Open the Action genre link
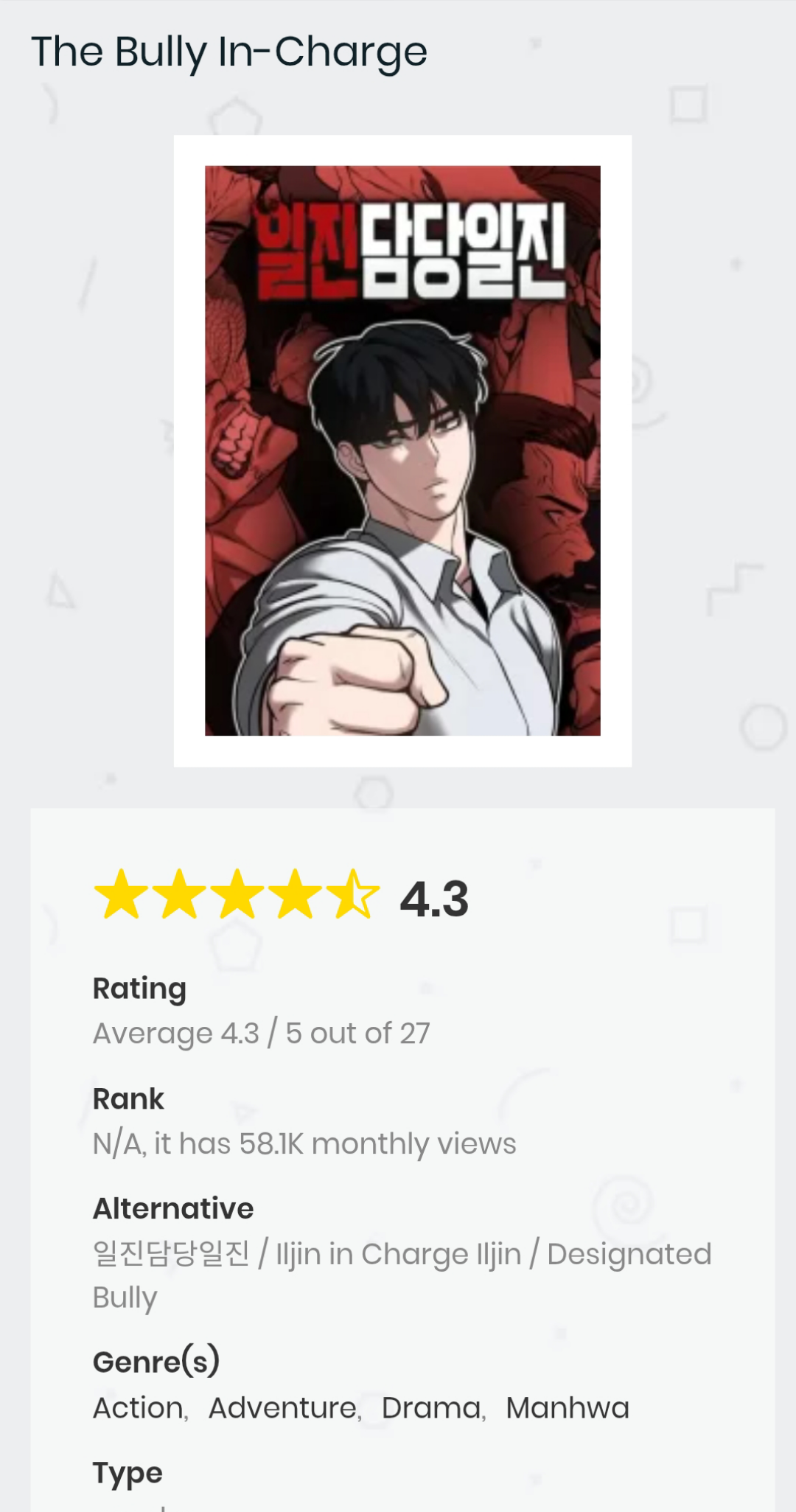Viewport: 796px width, 1512px height. tap(138, 1408)
